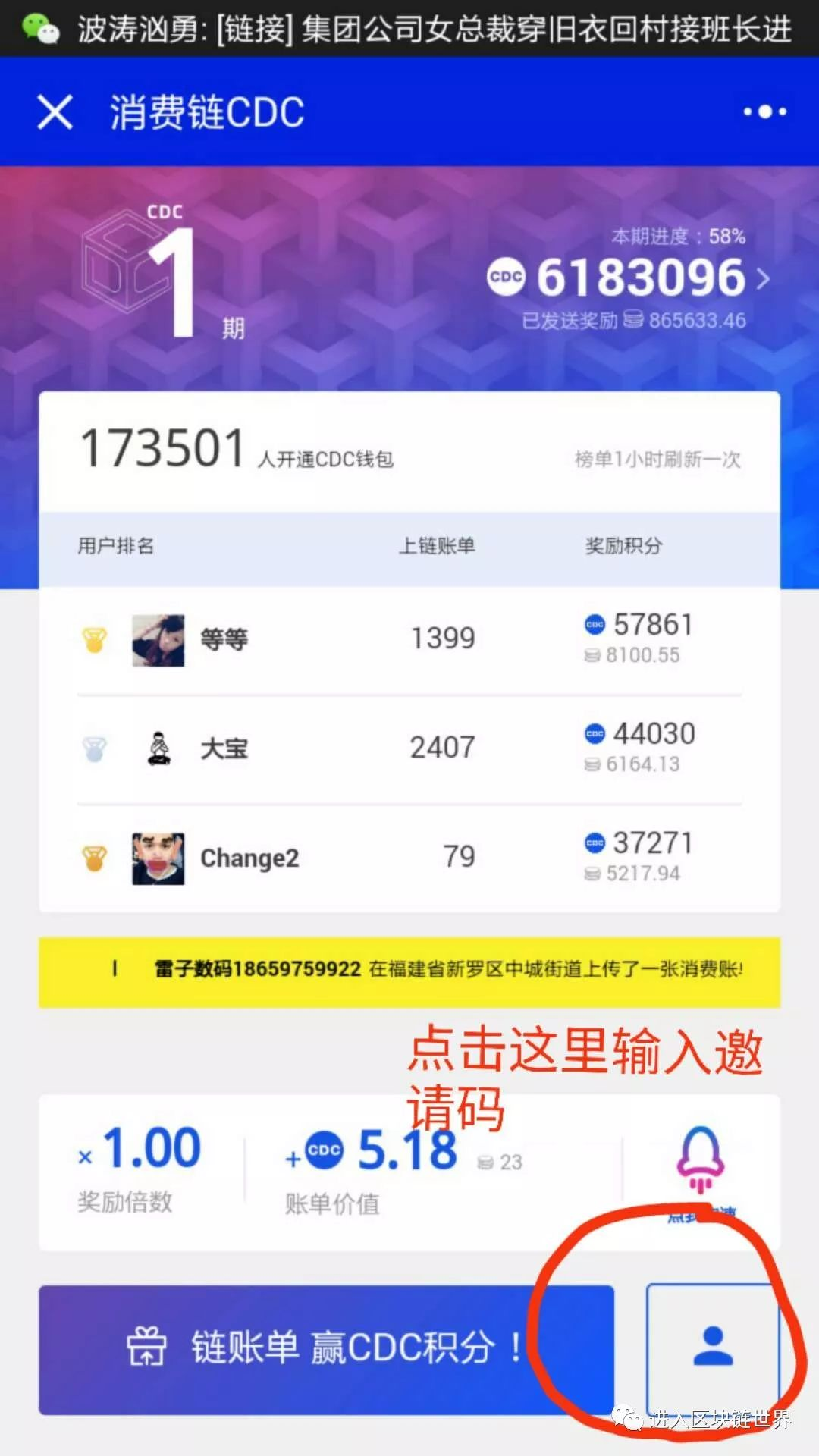Open 大宝's leaderboard entry
This screenshot has height=1456, width=819.
point(409,748)
